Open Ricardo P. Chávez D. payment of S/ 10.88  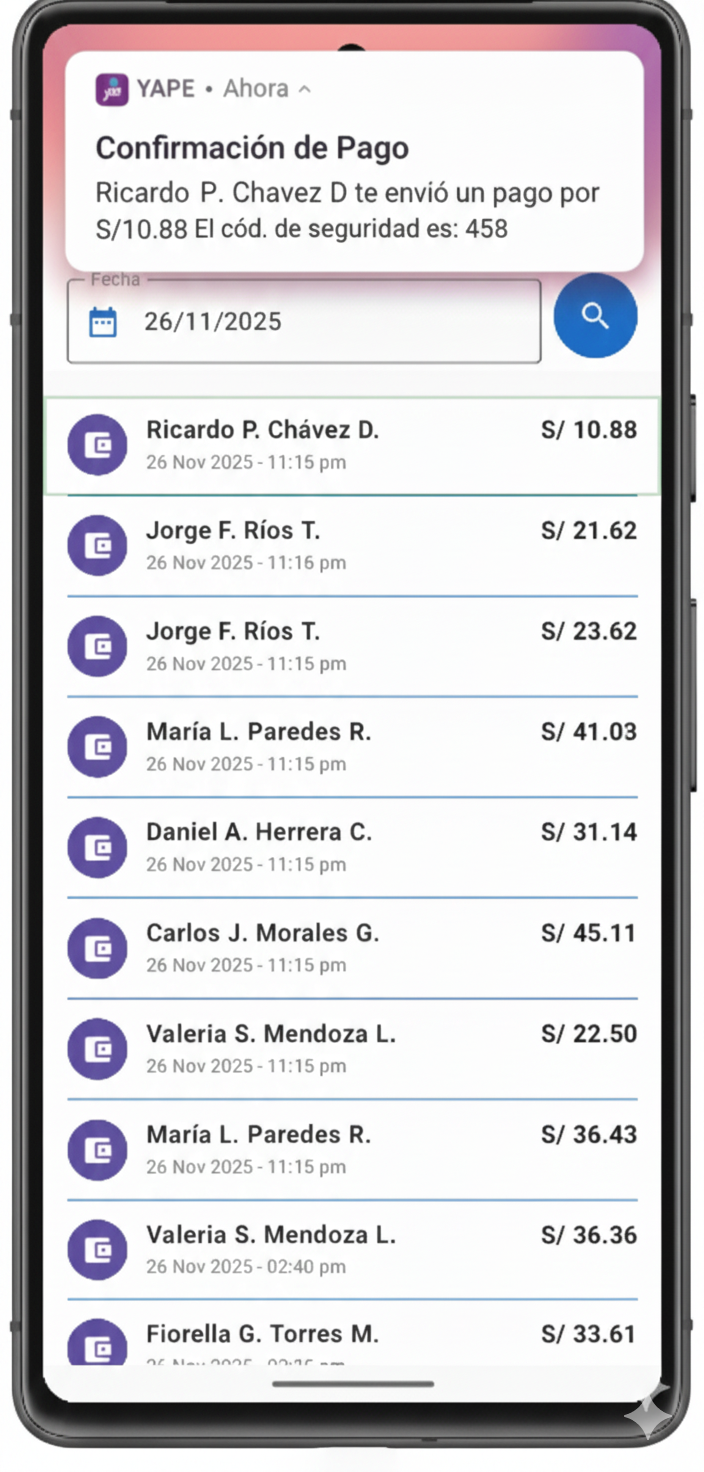click(x=352, y=445)
